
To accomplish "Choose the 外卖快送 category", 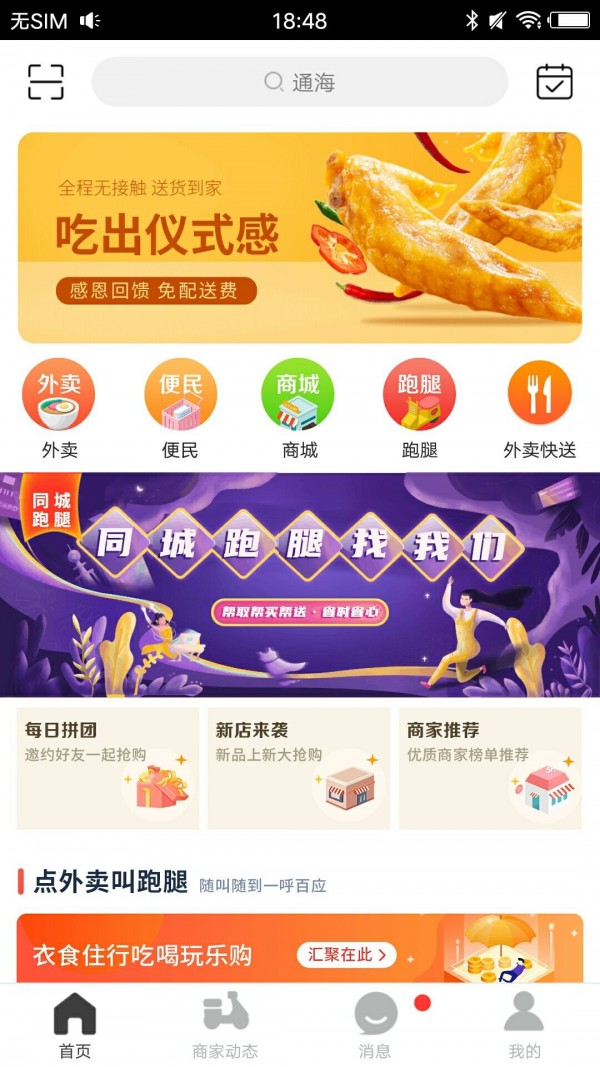I will pyautogui.click(x=540, y=410).
